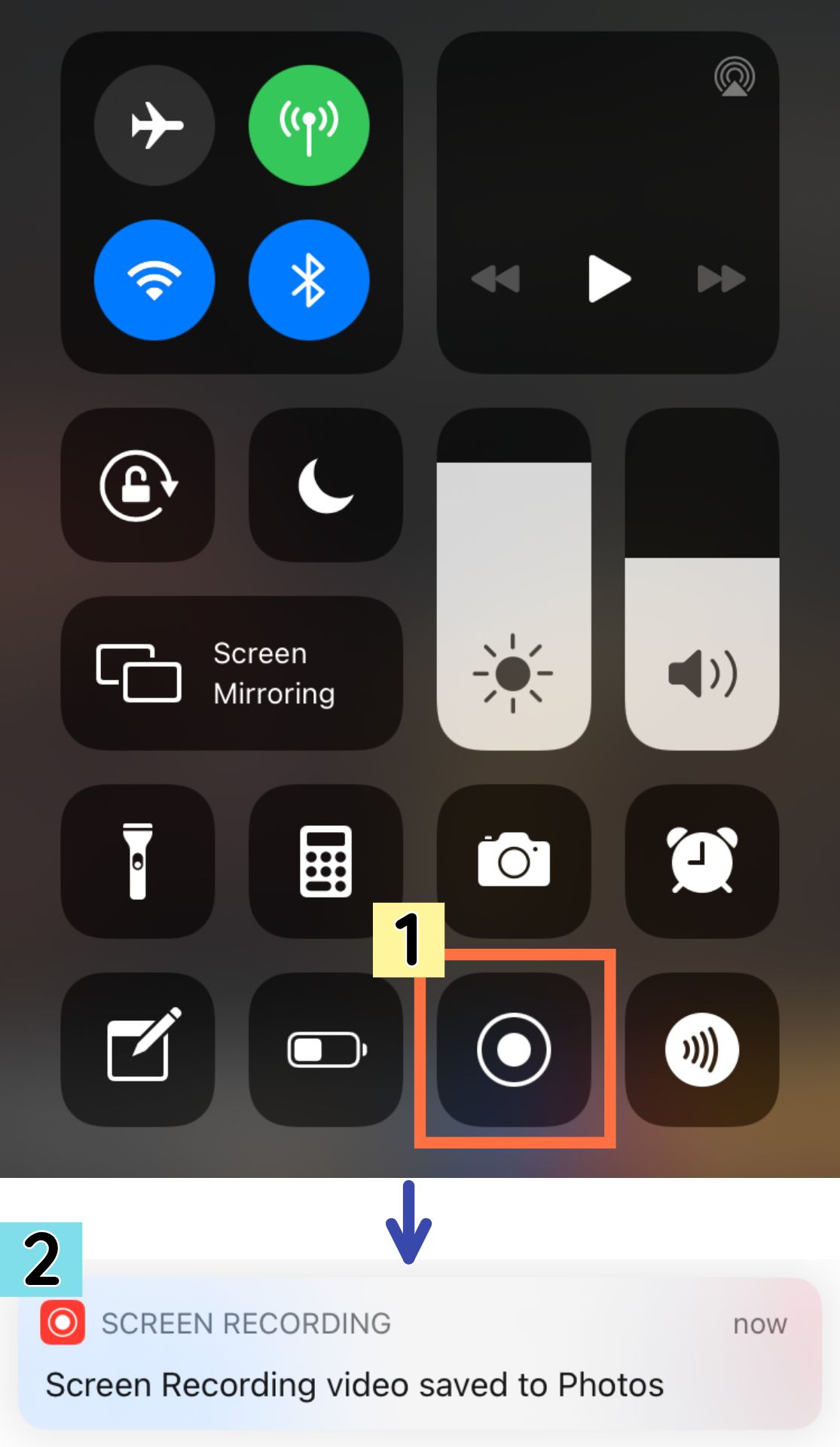
Task: Switch off Bluetooth
Action: coord(309,280)
